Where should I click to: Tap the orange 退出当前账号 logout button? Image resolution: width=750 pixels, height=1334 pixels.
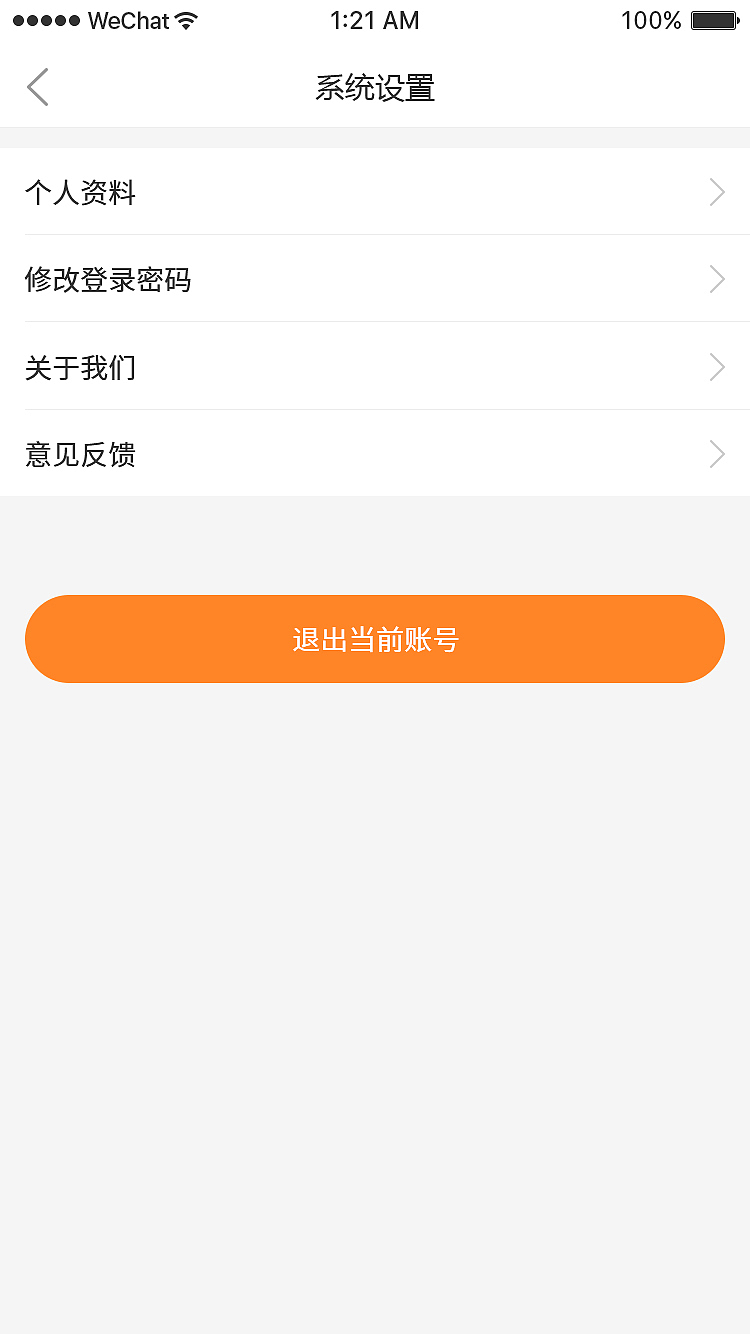tap(375, 639)
